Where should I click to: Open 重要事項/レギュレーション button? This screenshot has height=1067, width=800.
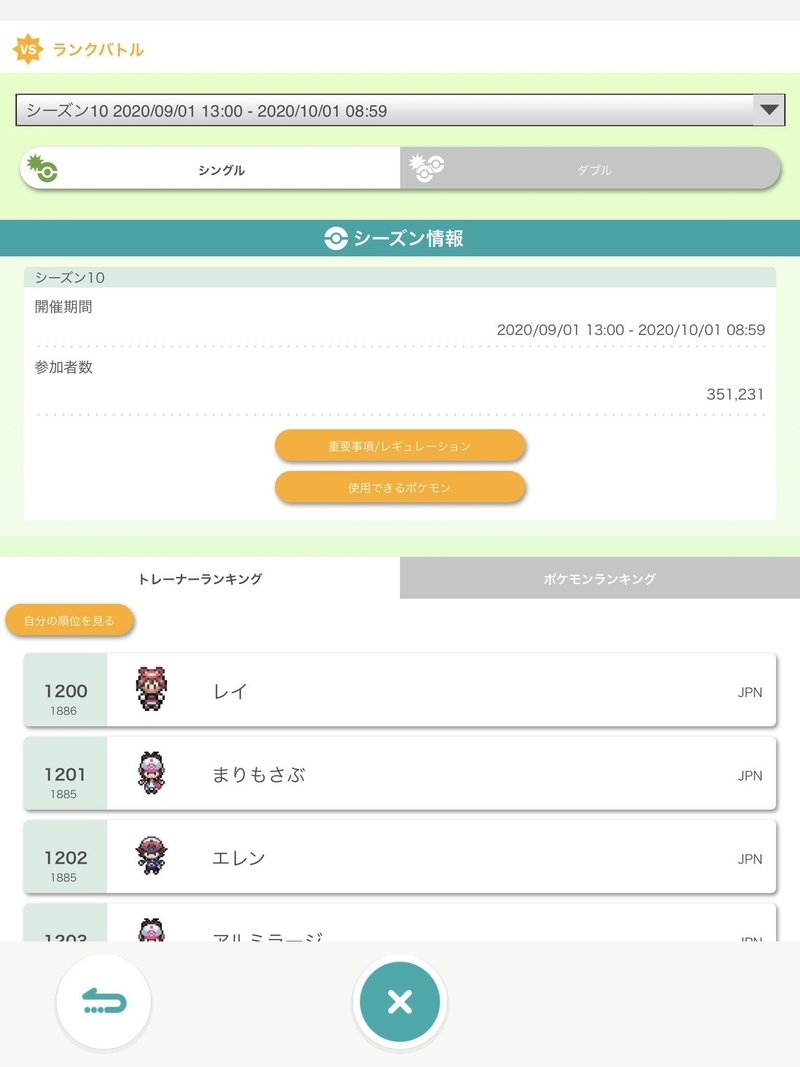click(x=400, y=446)
